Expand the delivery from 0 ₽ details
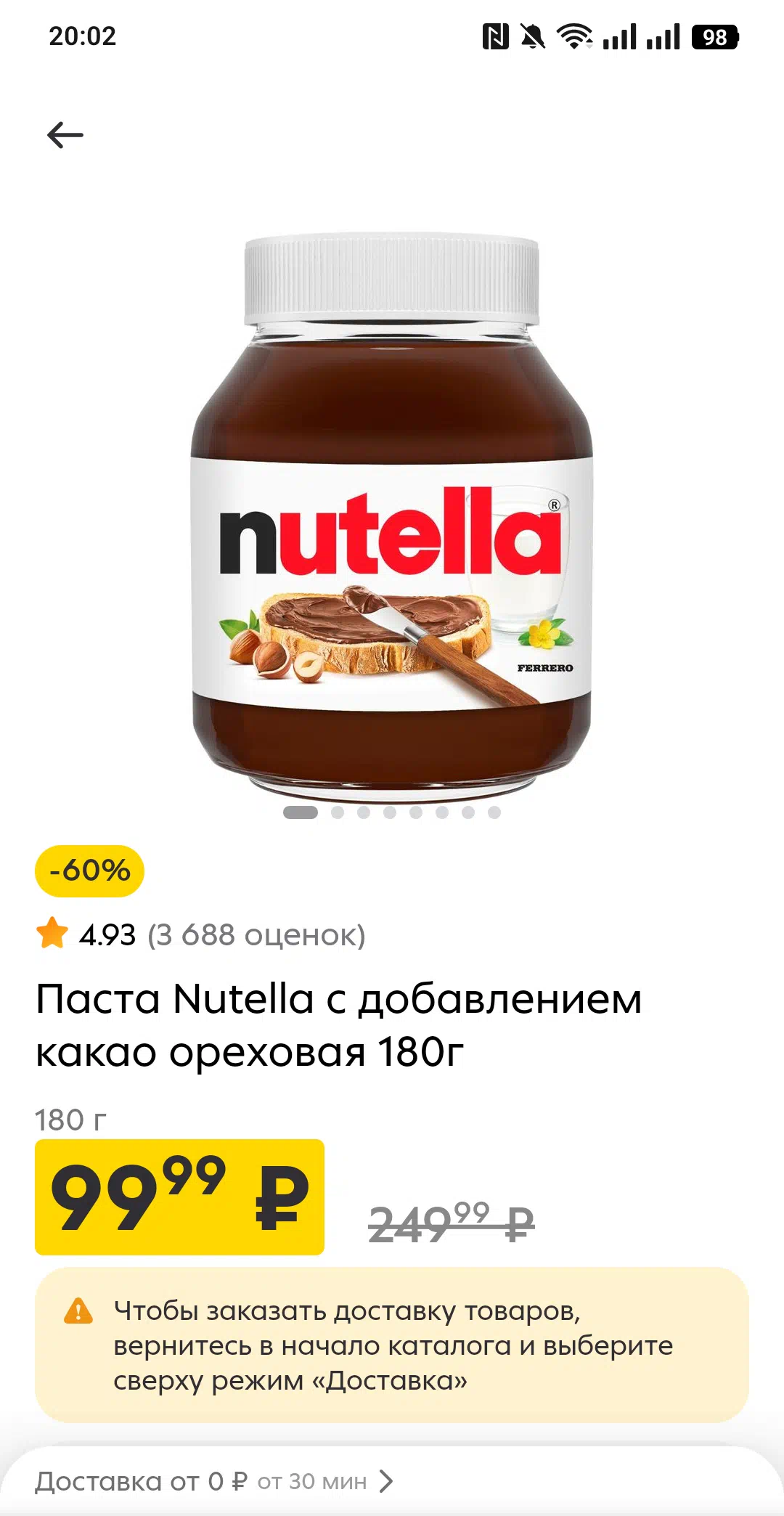The height and width of the screenshot is (1516, 784). click(215, 1481)
